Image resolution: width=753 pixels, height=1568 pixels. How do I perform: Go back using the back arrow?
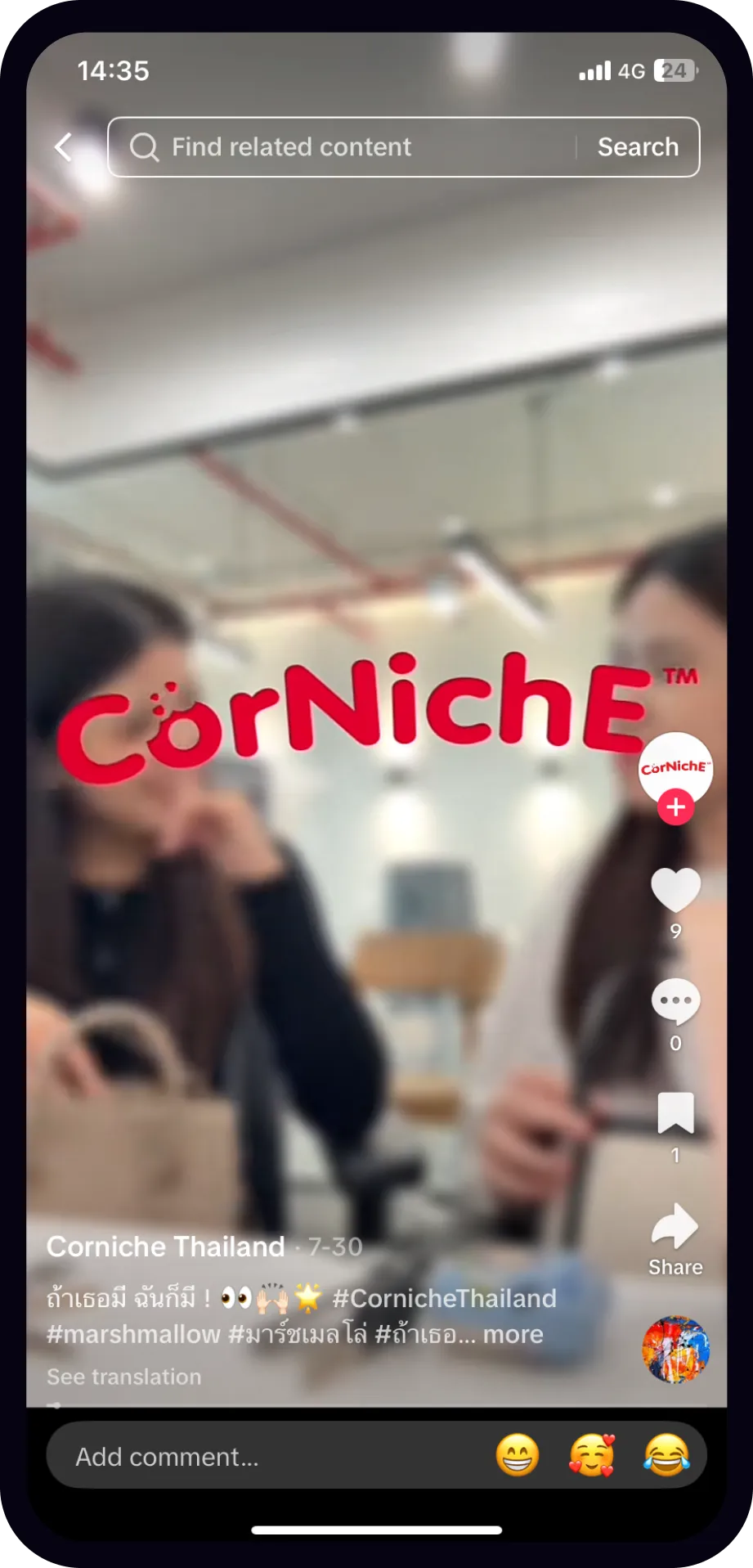pyautogui.click(x=64, y=147)
